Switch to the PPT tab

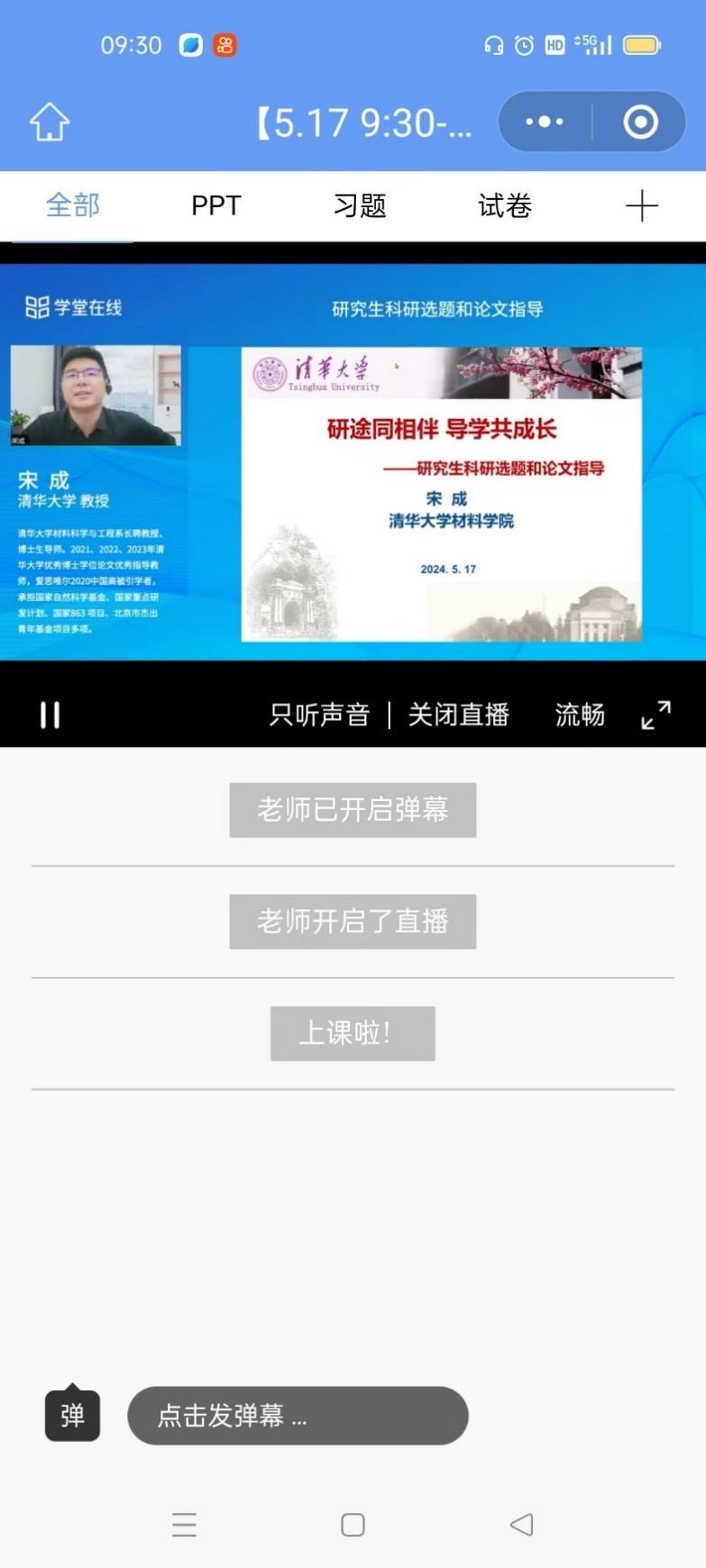pos(216,205)
